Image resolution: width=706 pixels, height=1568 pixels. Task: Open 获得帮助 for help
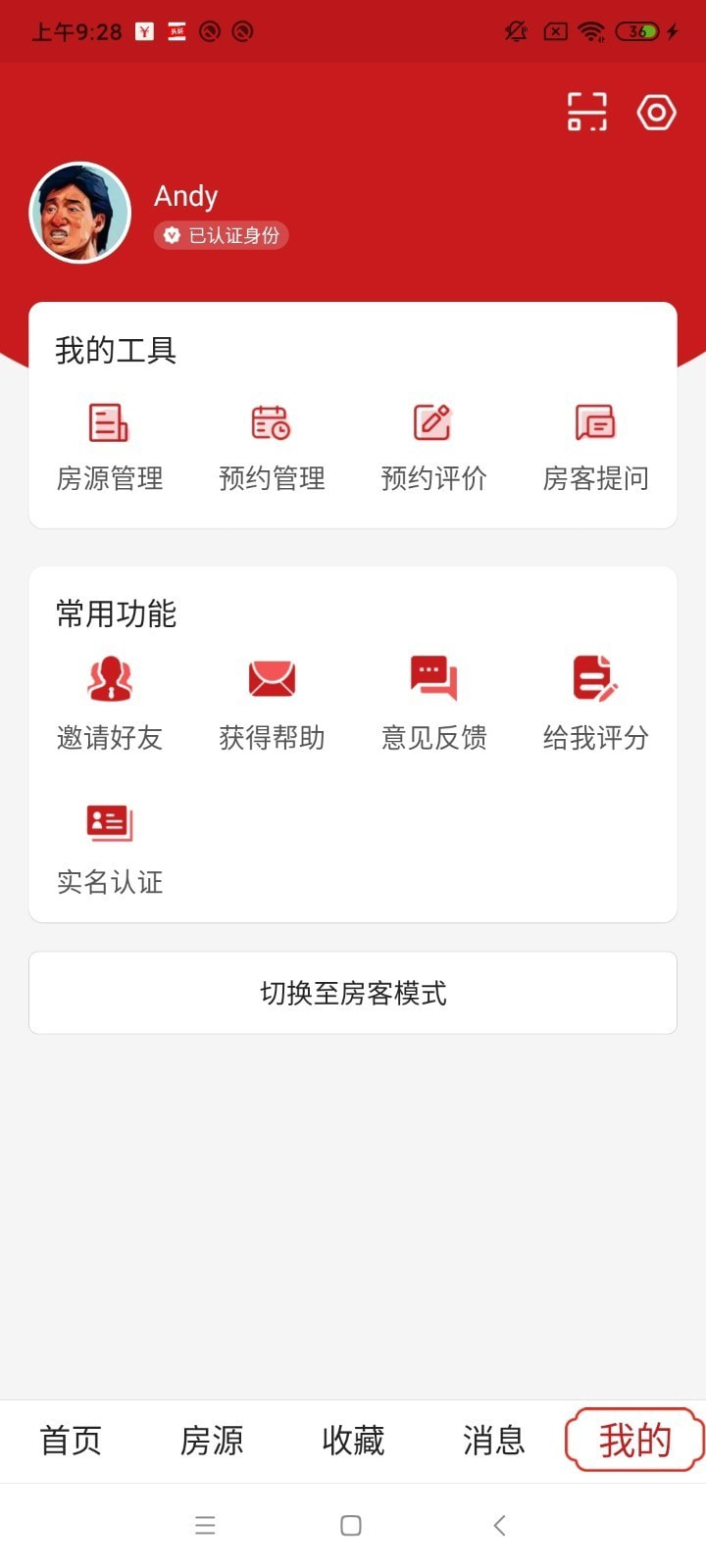pyautogui.click(x=272, y=703)
